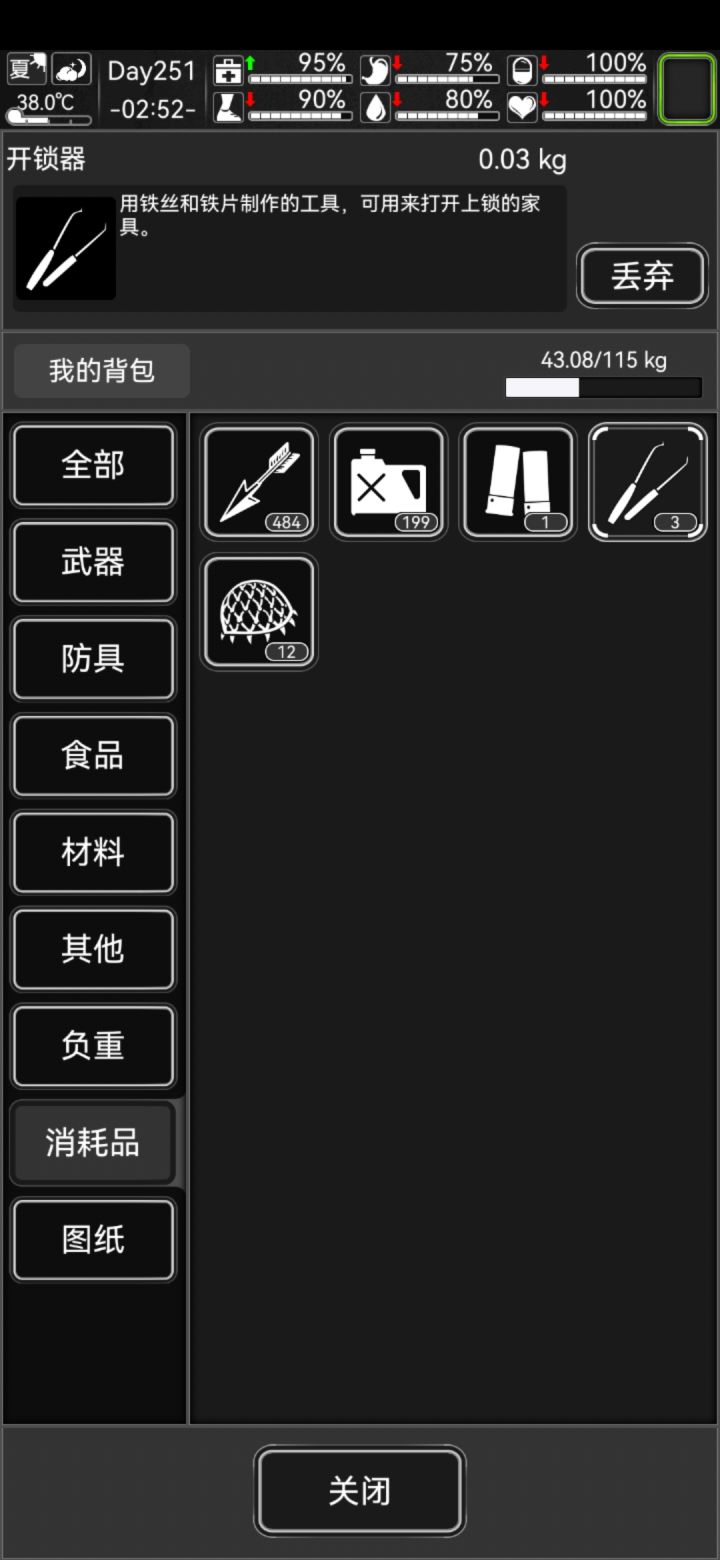
Task: Switch to the 武器 category
Action: click(x=93, y=562)
